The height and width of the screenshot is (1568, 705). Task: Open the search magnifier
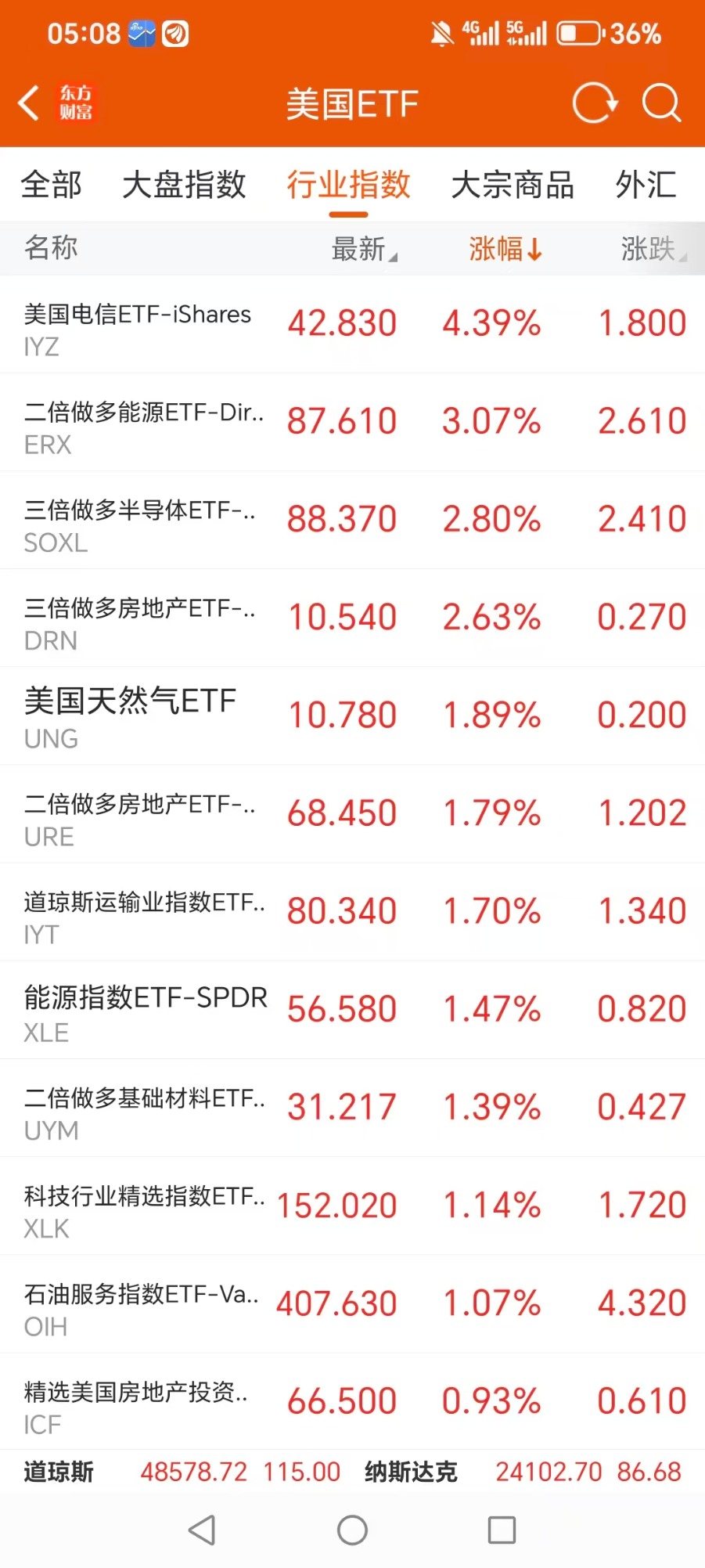(661, 103)
